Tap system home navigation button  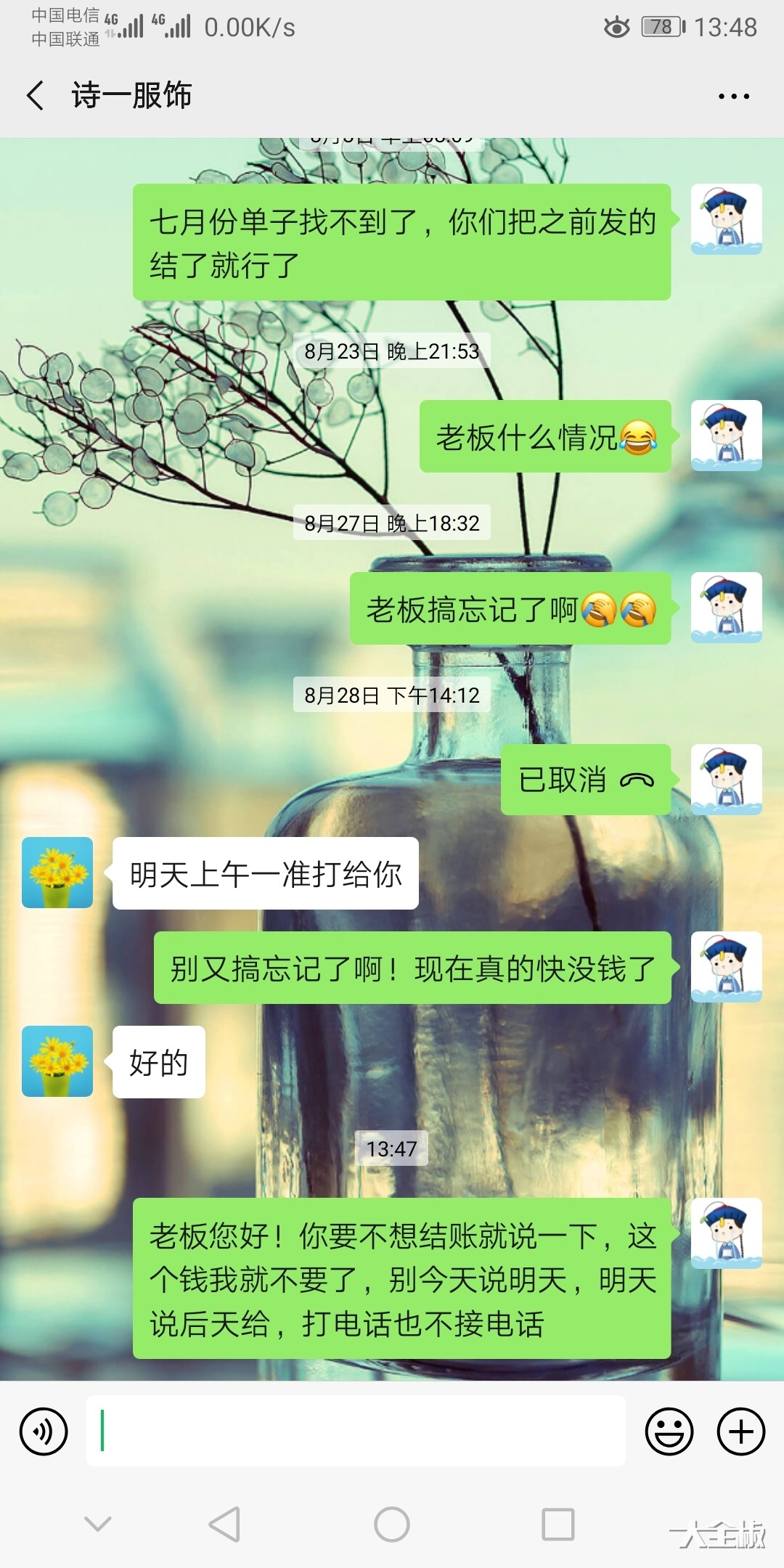coord(392,1524)
